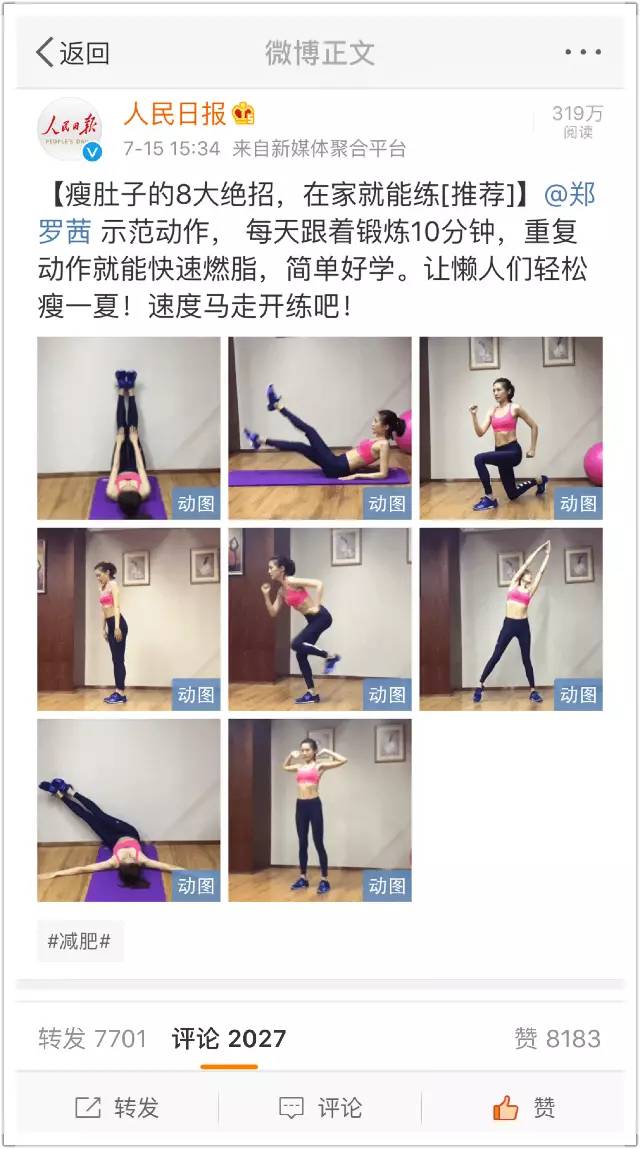640x1149 pixels.
Task: Repost using the bottom 转发 button
Action: click(x=117, y=1107)
